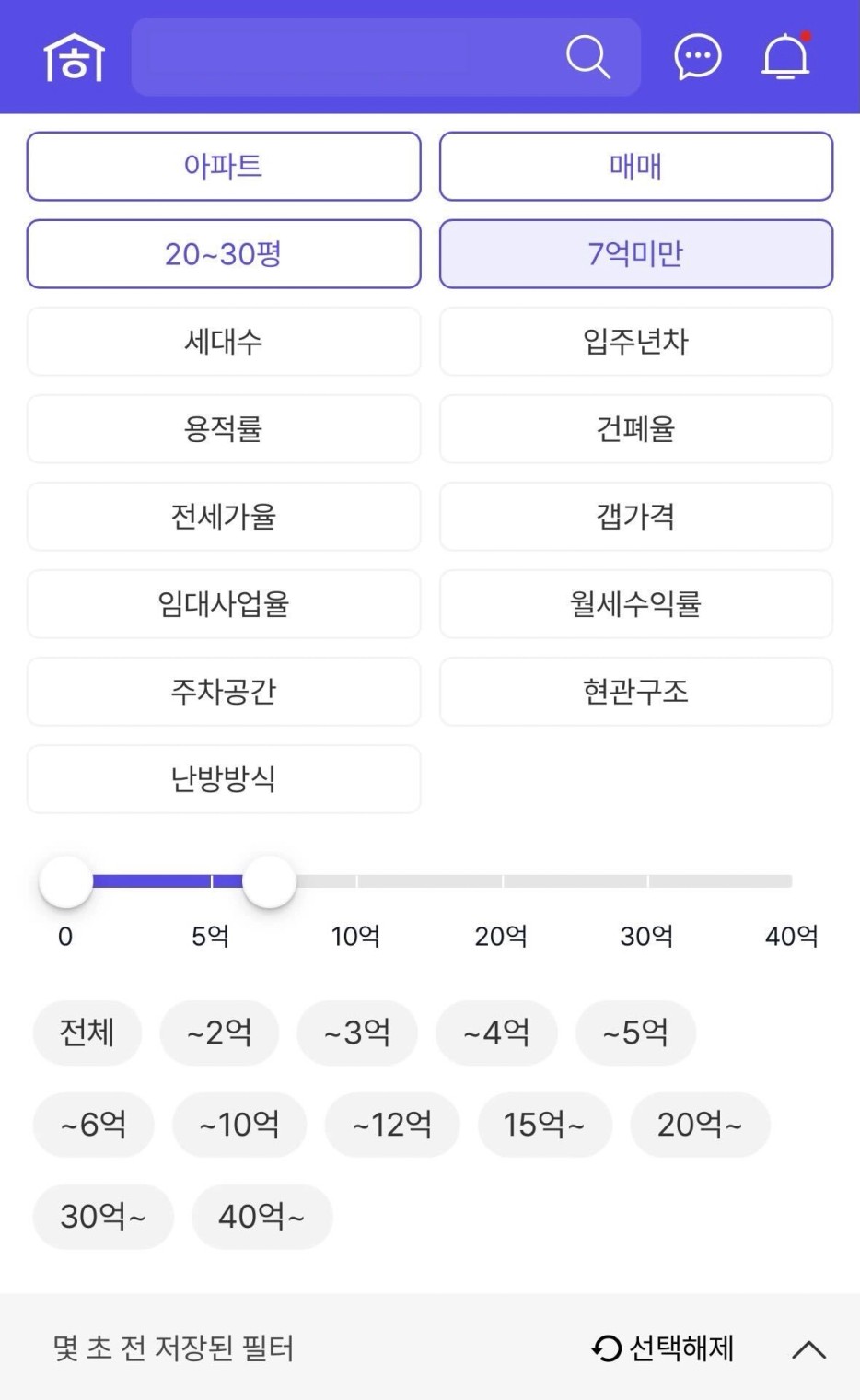Open the 세대수 filter
This screenshot has height=1400, width=860.
(x=224, y=342)
